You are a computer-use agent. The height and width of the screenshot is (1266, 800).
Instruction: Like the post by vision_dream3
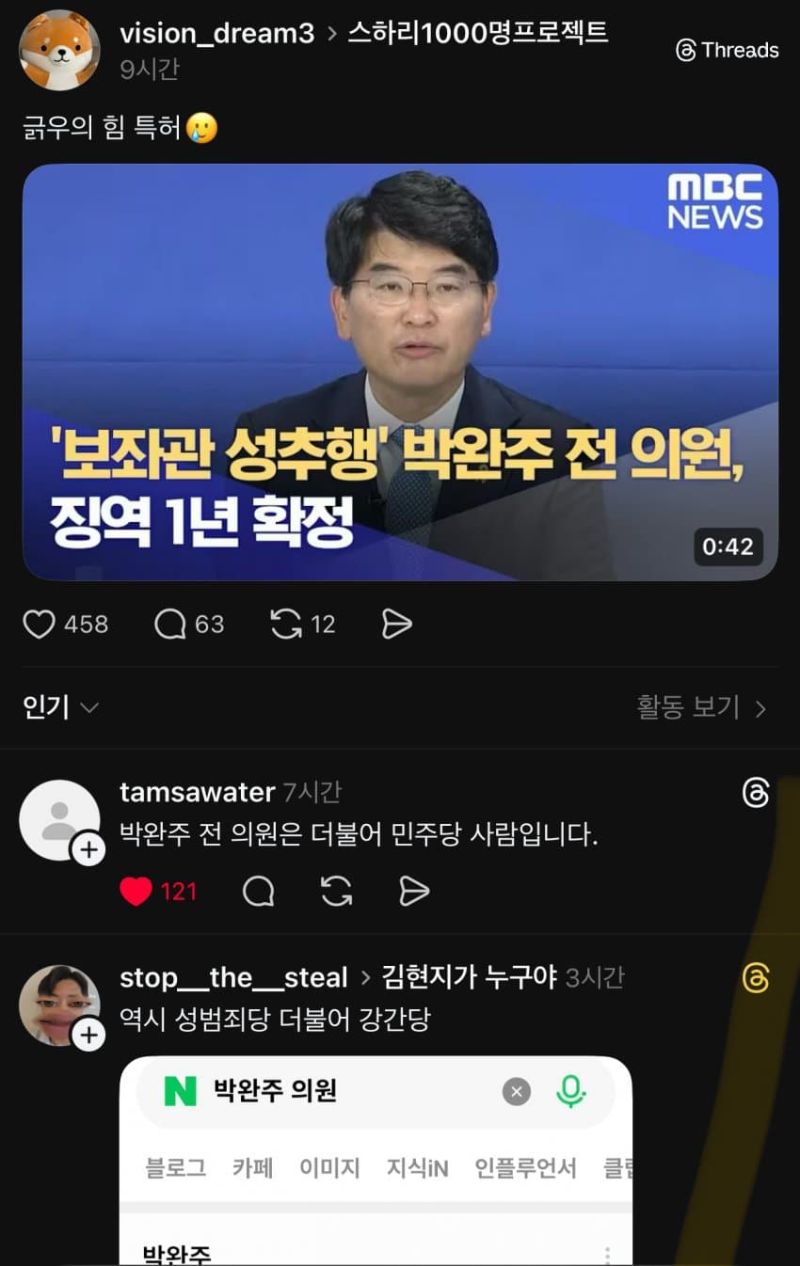[x=39, y=625]
